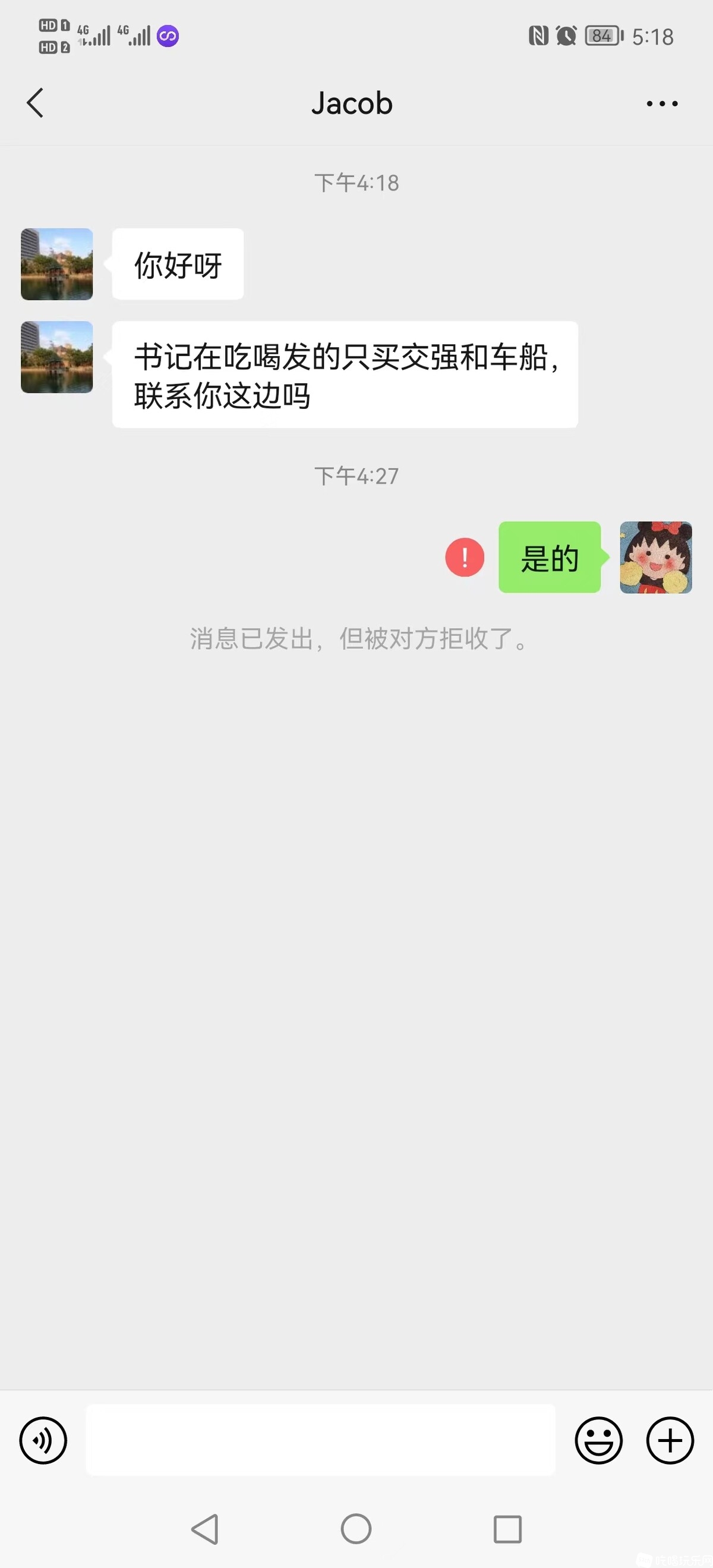This screenshot has height=1568, width=713.
Task: Open the emoji sticker panel
Action: point(599,1440)
